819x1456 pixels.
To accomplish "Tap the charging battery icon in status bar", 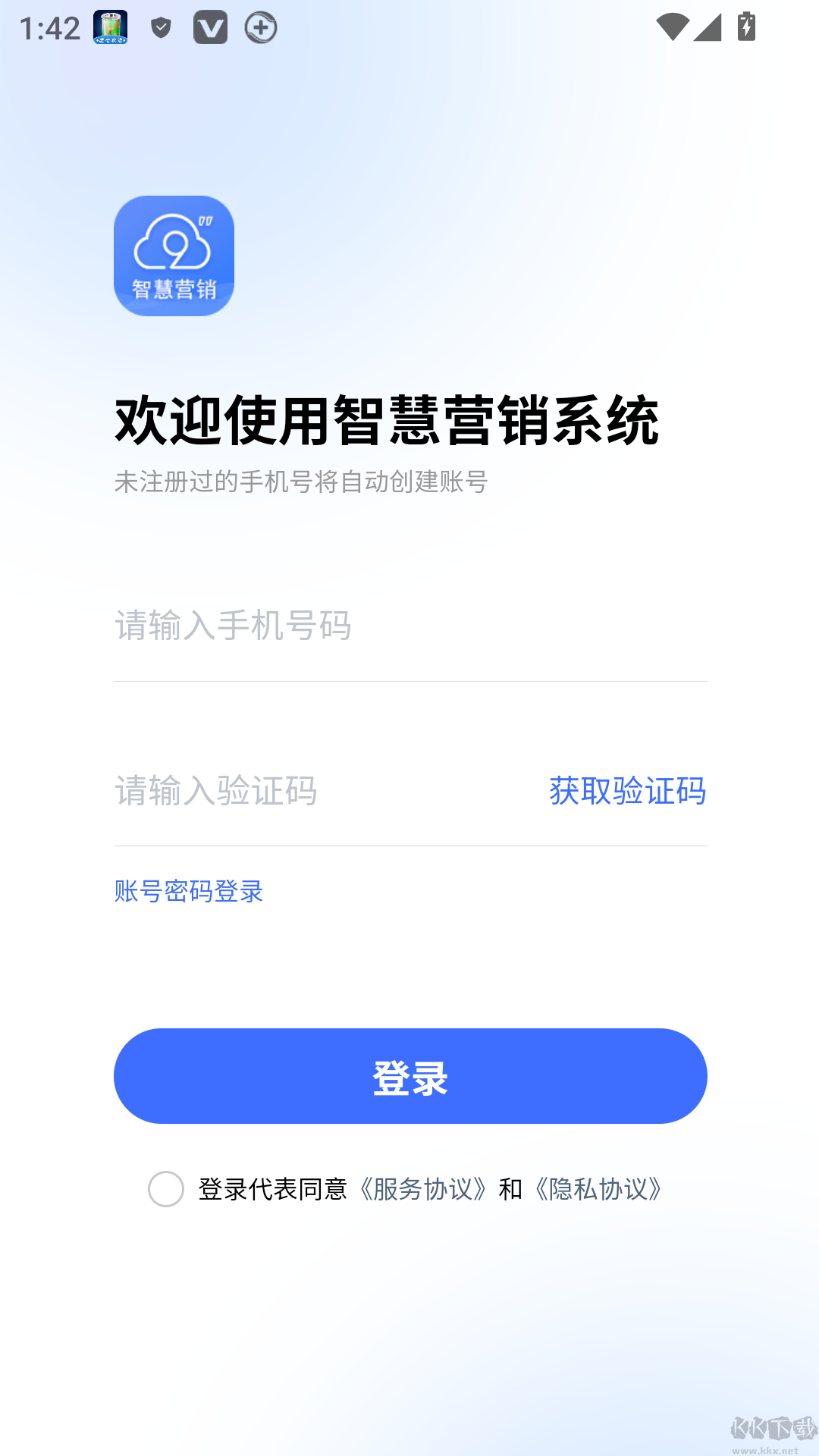I will [747, 27].
